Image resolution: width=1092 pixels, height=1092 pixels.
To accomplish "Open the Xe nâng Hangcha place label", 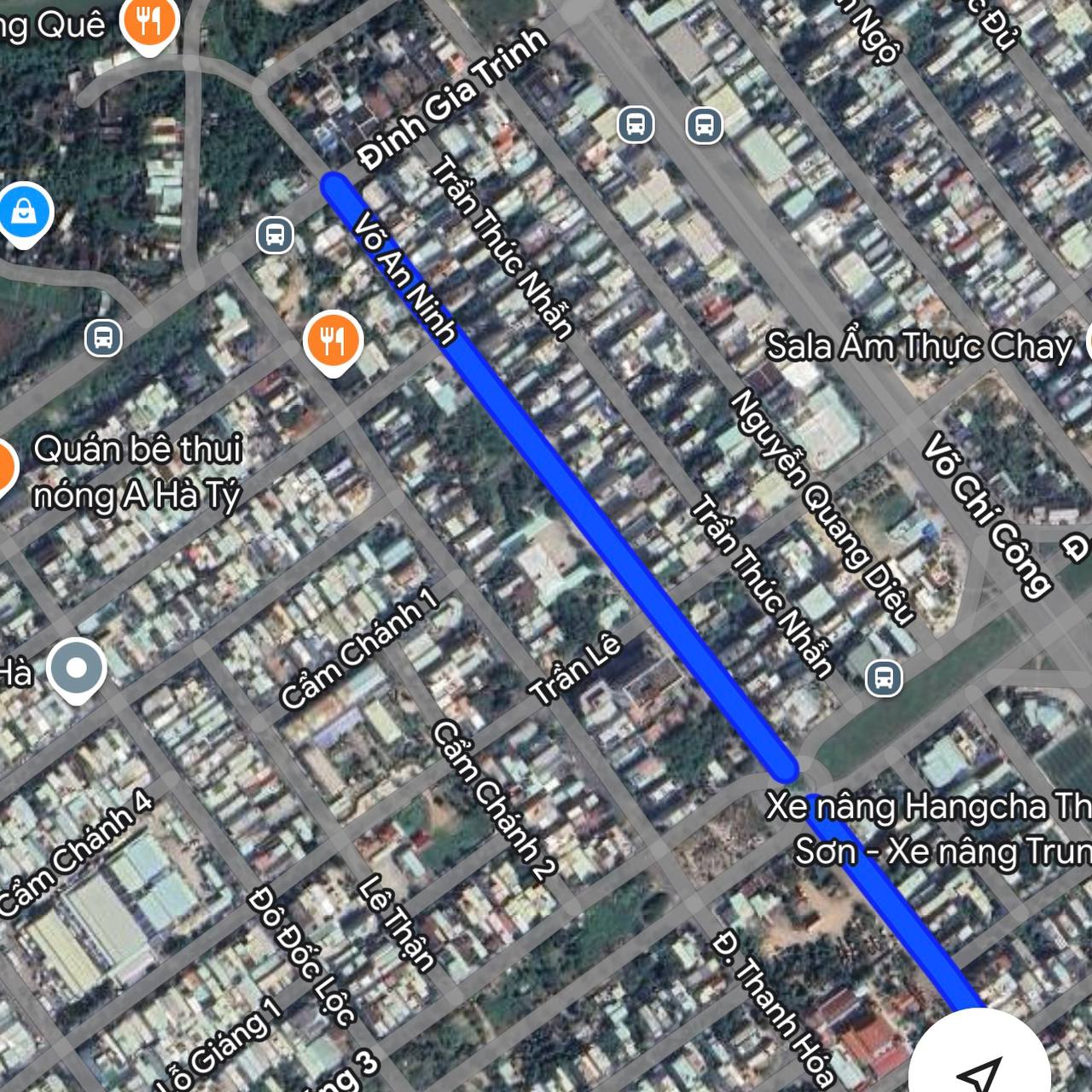I will 926,828.
